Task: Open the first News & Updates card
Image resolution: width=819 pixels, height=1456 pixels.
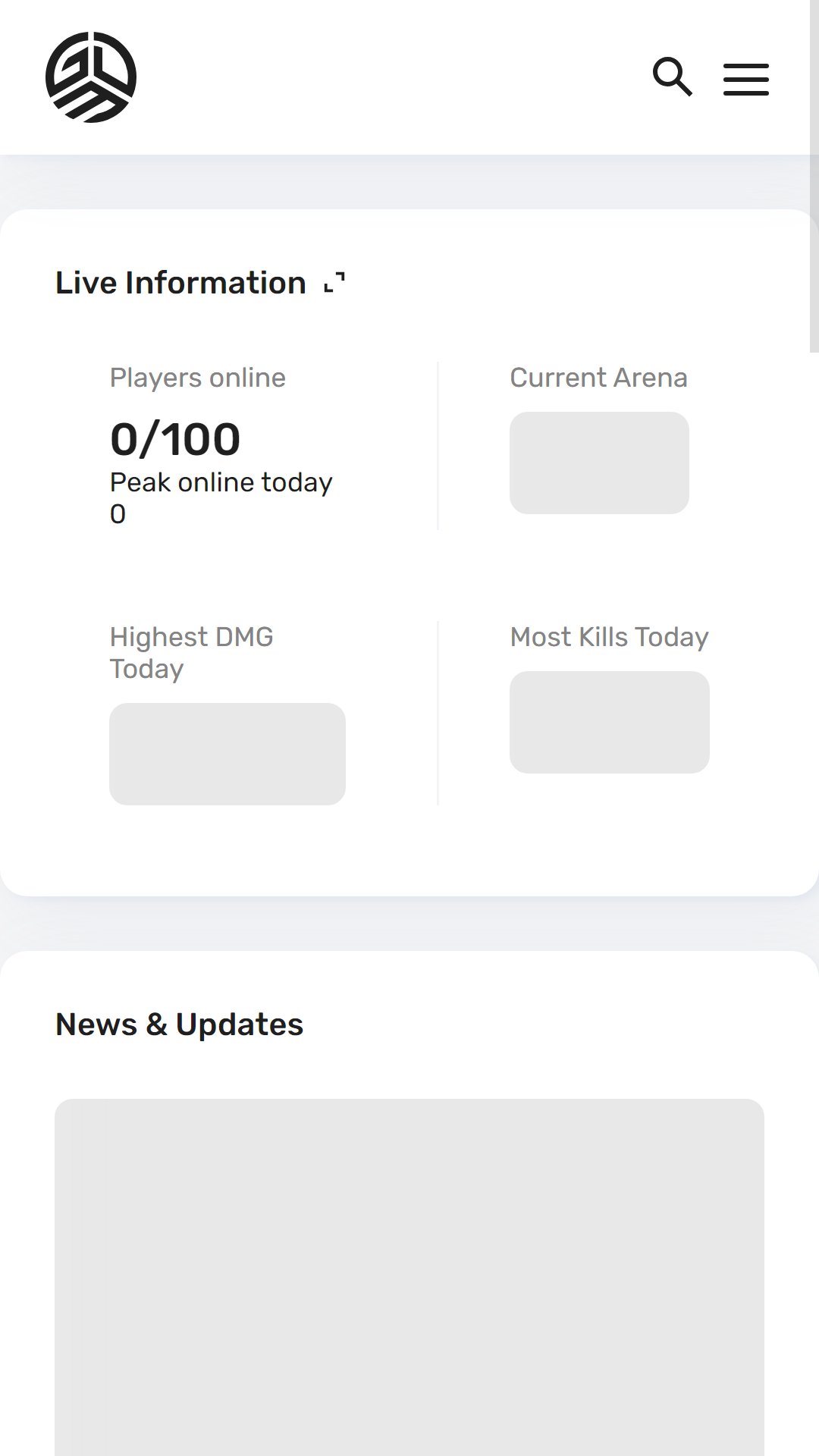Action: pyautogui.click(x=409, y=1277)
